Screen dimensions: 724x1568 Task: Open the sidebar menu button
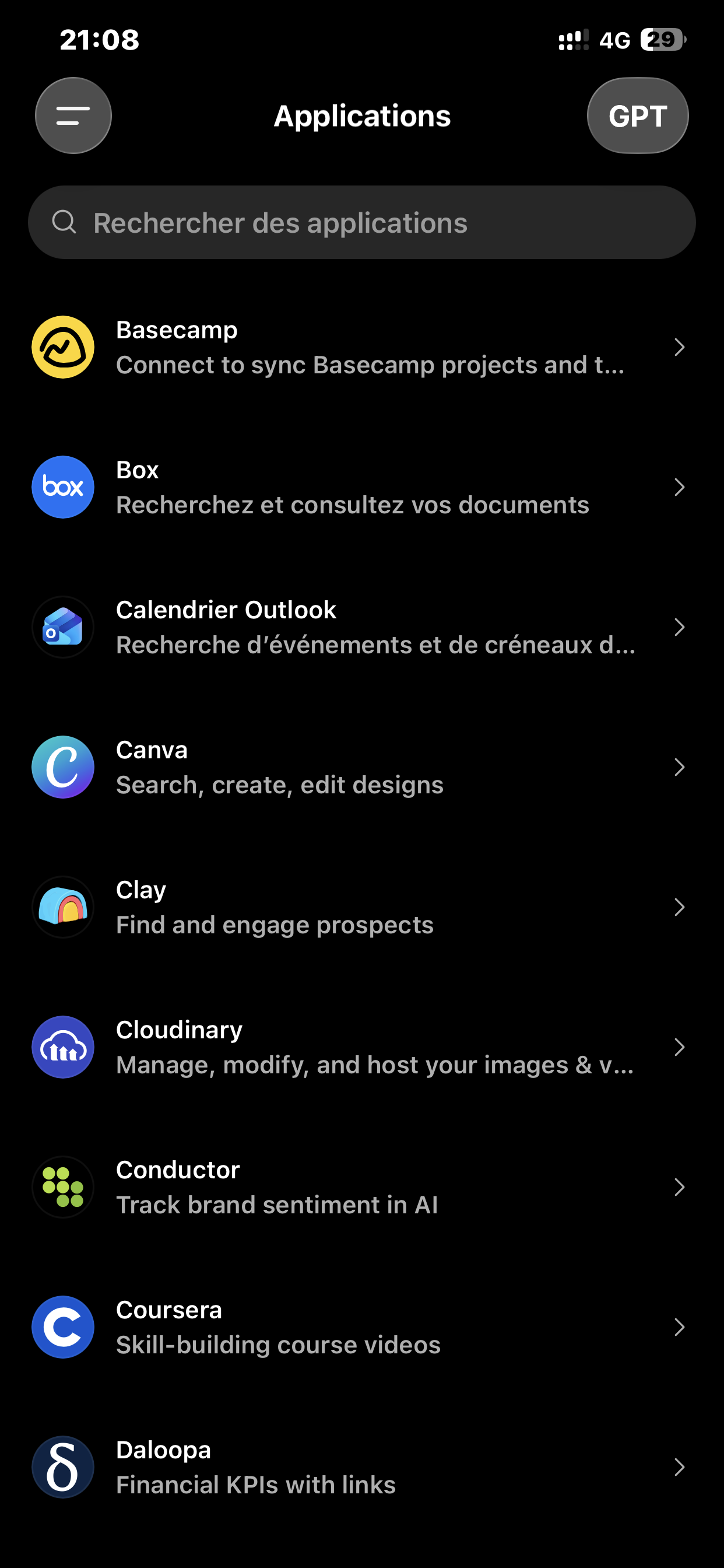pos(73,116)
